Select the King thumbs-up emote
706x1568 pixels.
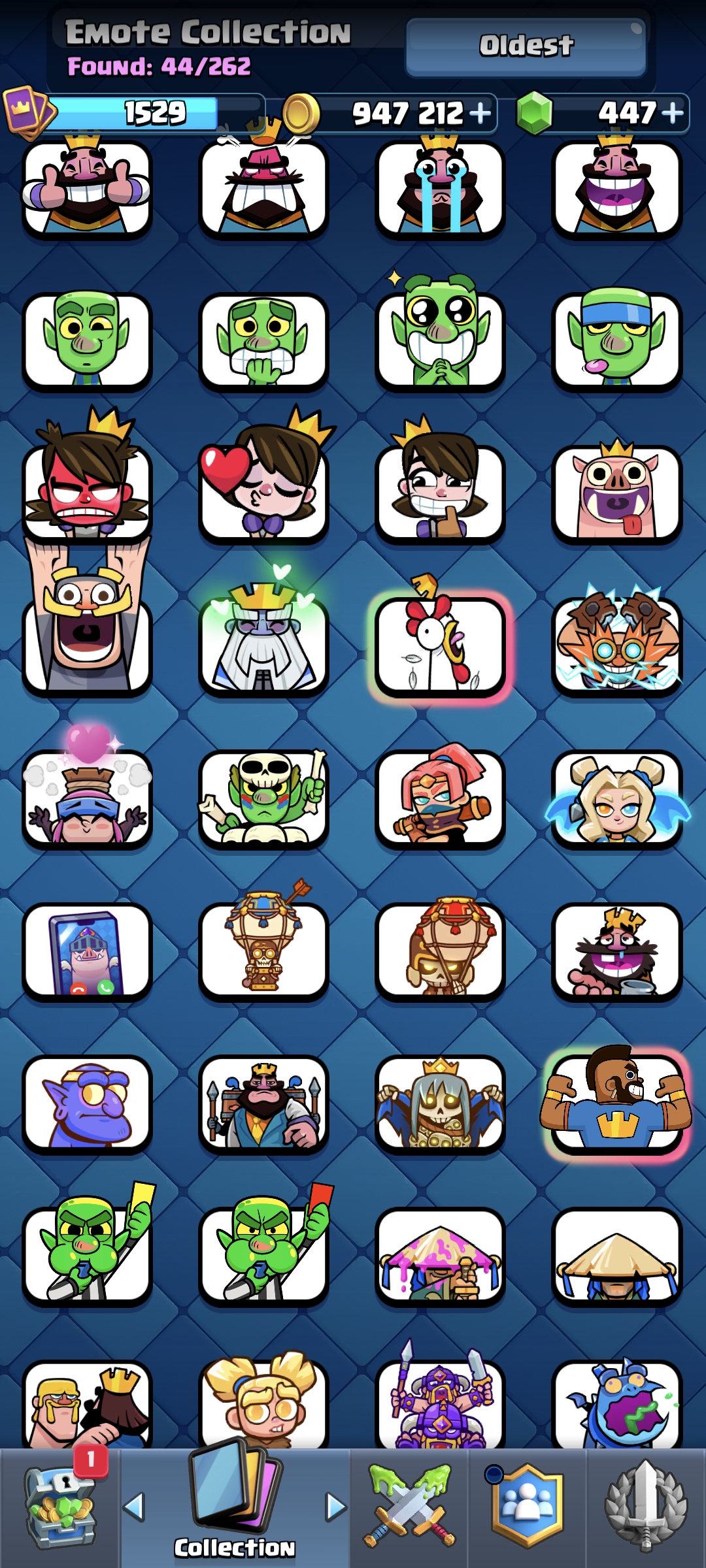(x=87, y=188)
